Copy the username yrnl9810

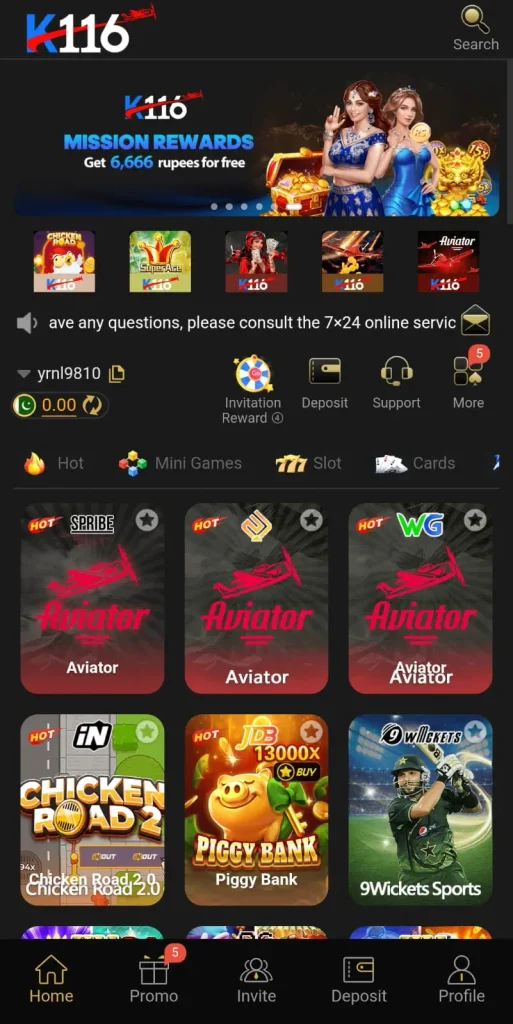pos(117,374)
